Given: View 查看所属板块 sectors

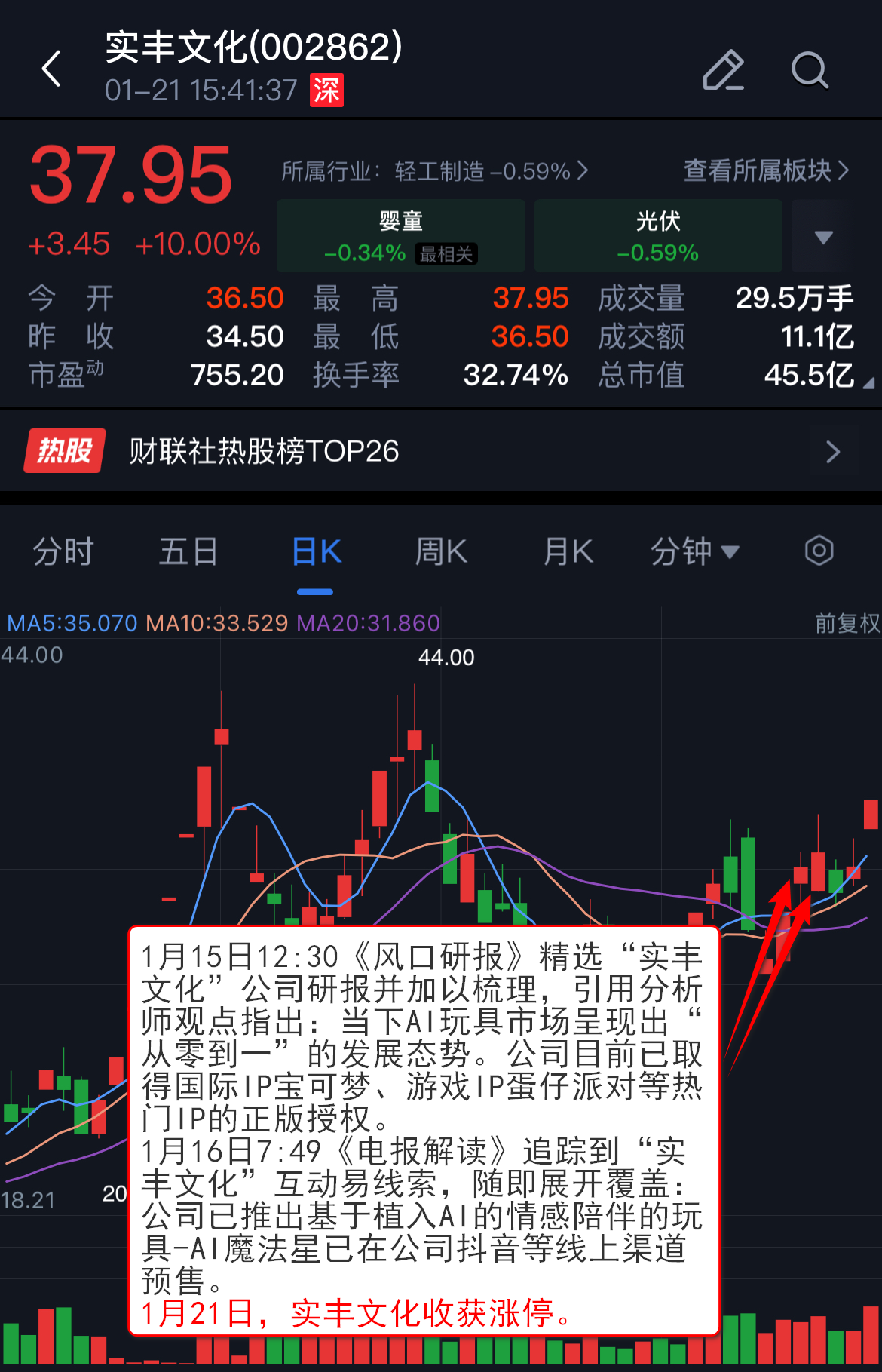Looking at the screenshot, I should coord(765,171).
